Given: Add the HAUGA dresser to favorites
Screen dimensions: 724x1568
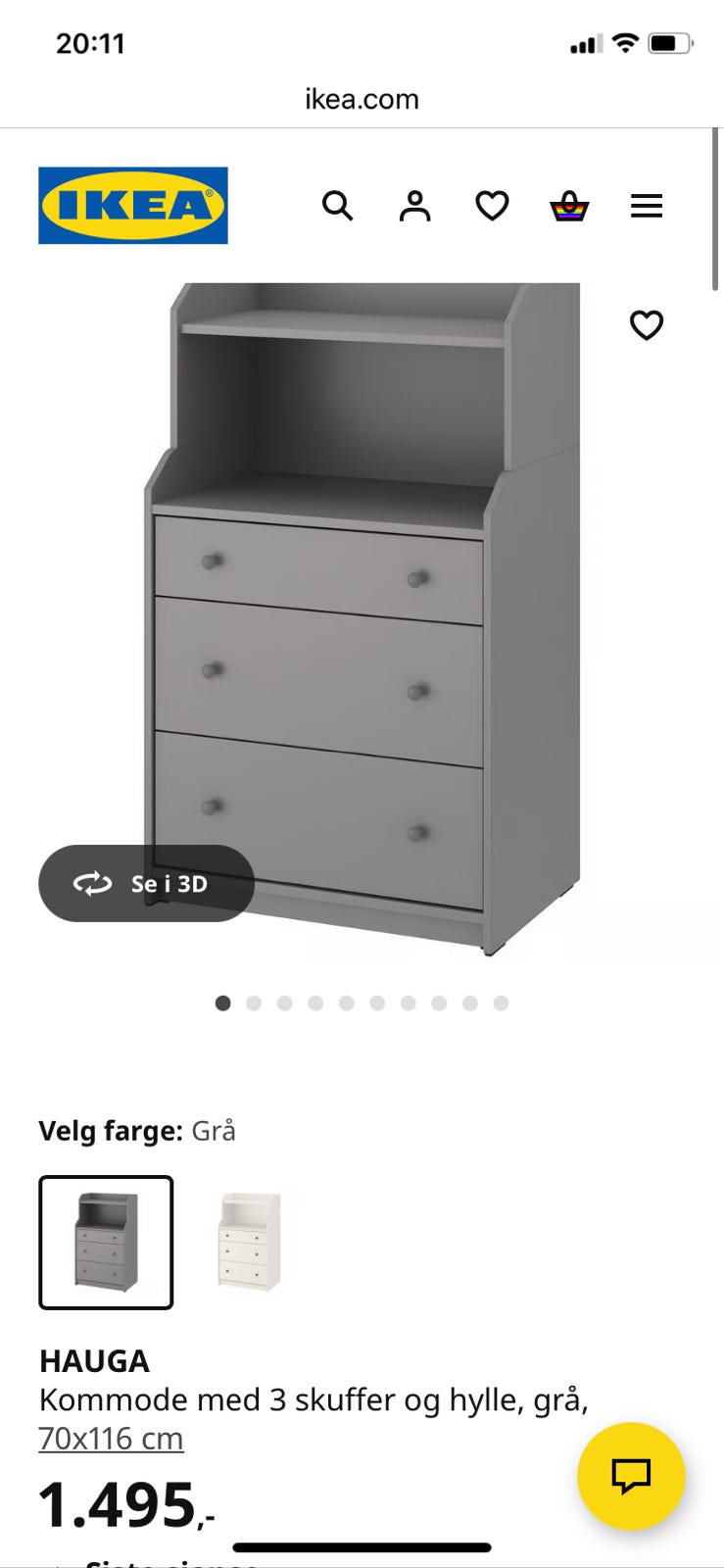Looking at the screenshot, I should pos(646,324).
